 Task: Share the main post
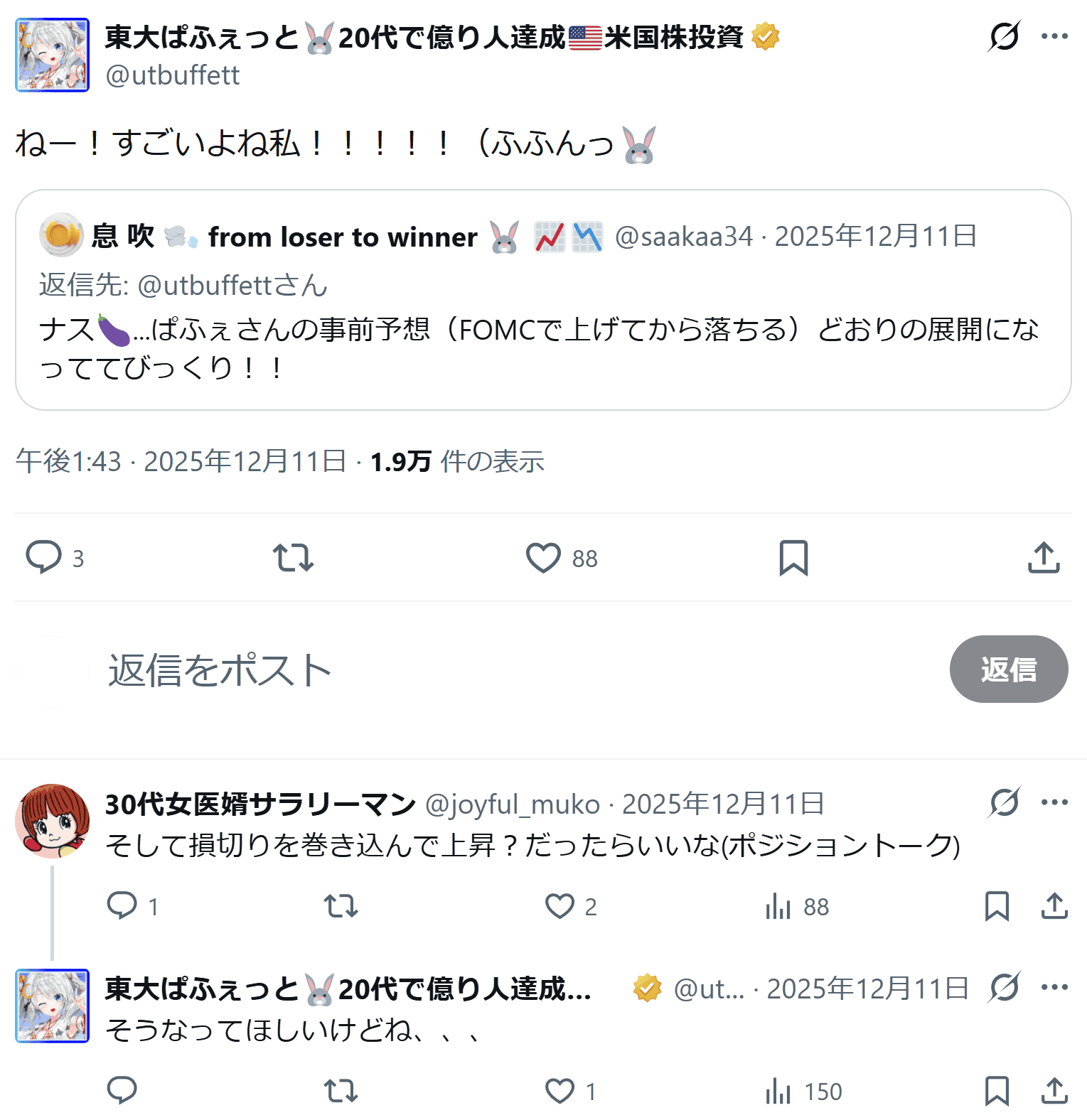(1043, 557)
